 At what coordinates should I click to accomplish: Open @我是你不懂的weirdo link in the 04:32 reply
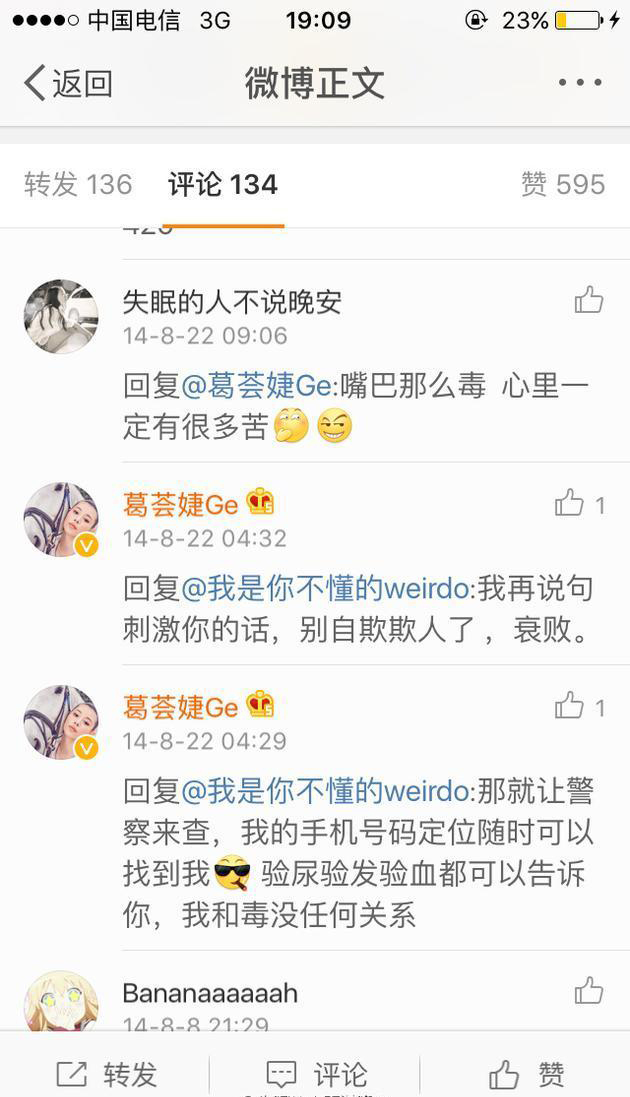[325, 589]
